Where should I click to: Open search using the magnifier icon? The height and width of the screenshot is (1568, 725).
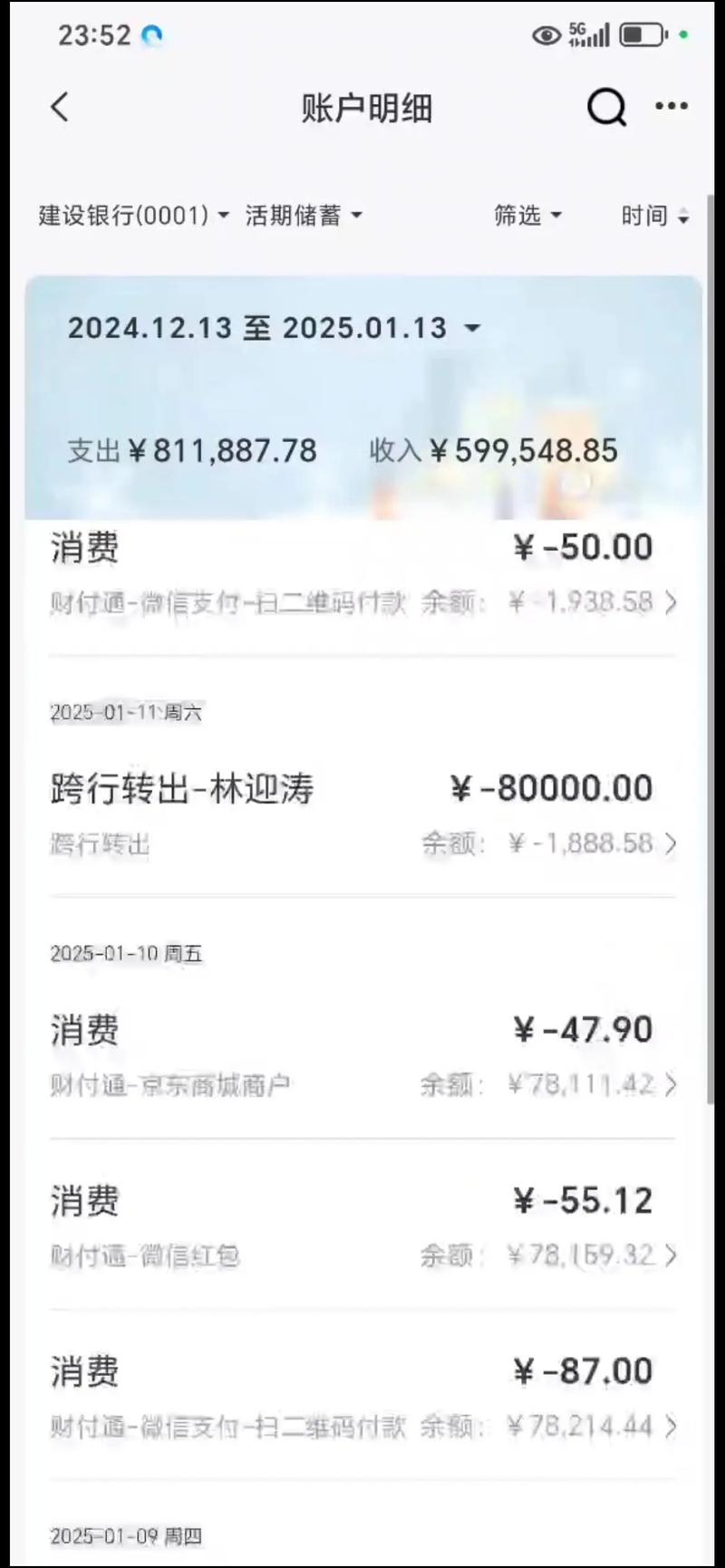pyautogui.click(x=604, y=106)
